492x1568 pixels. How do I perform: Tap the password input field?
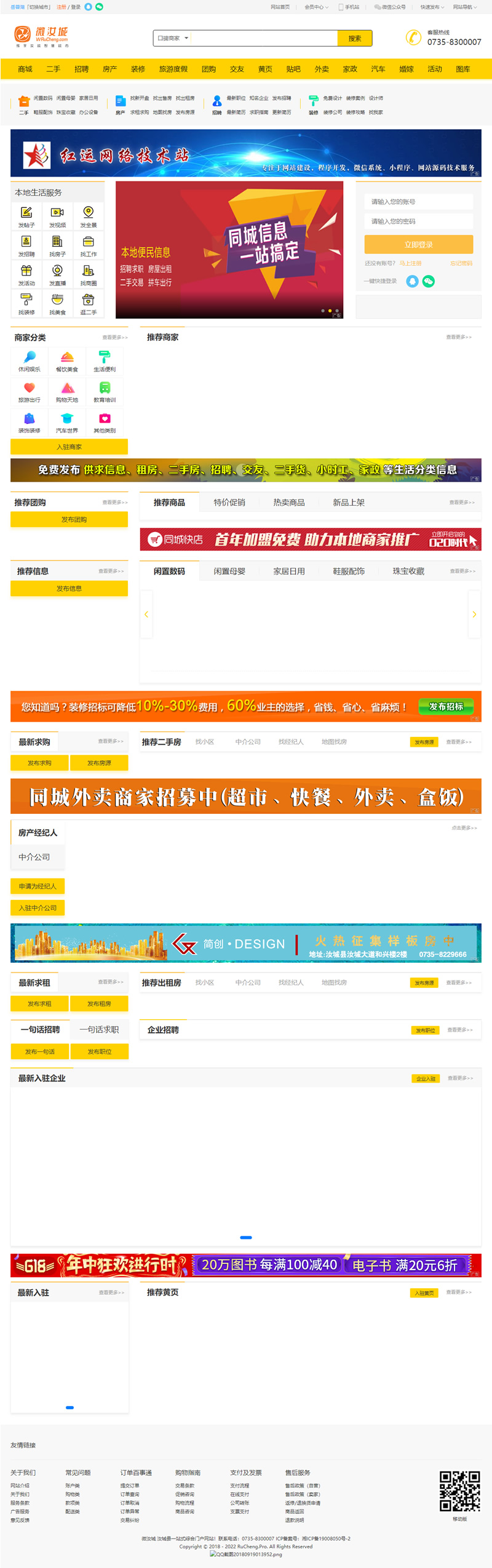pos(418,221)
